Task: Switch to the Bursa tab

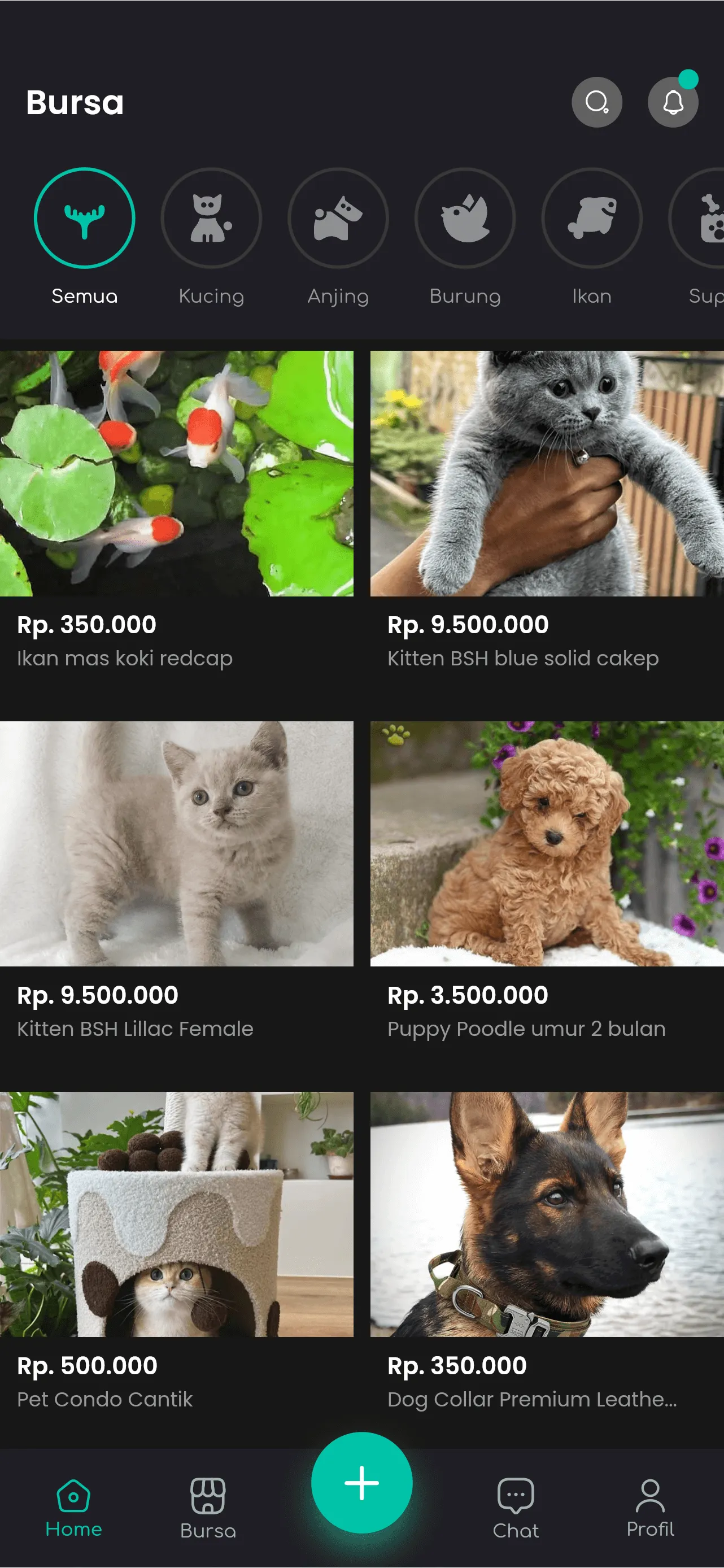Action: coord(208,1507)
